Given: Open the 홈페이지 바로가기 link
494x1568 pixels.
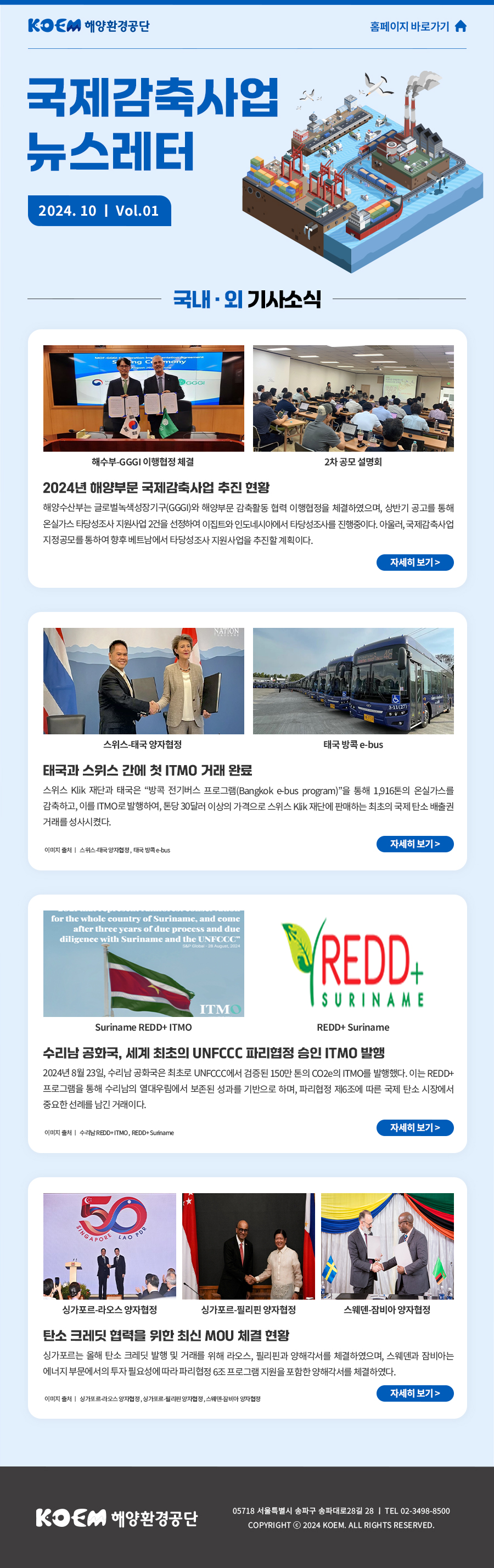Looking at the screenshot, I should point(417,26).
